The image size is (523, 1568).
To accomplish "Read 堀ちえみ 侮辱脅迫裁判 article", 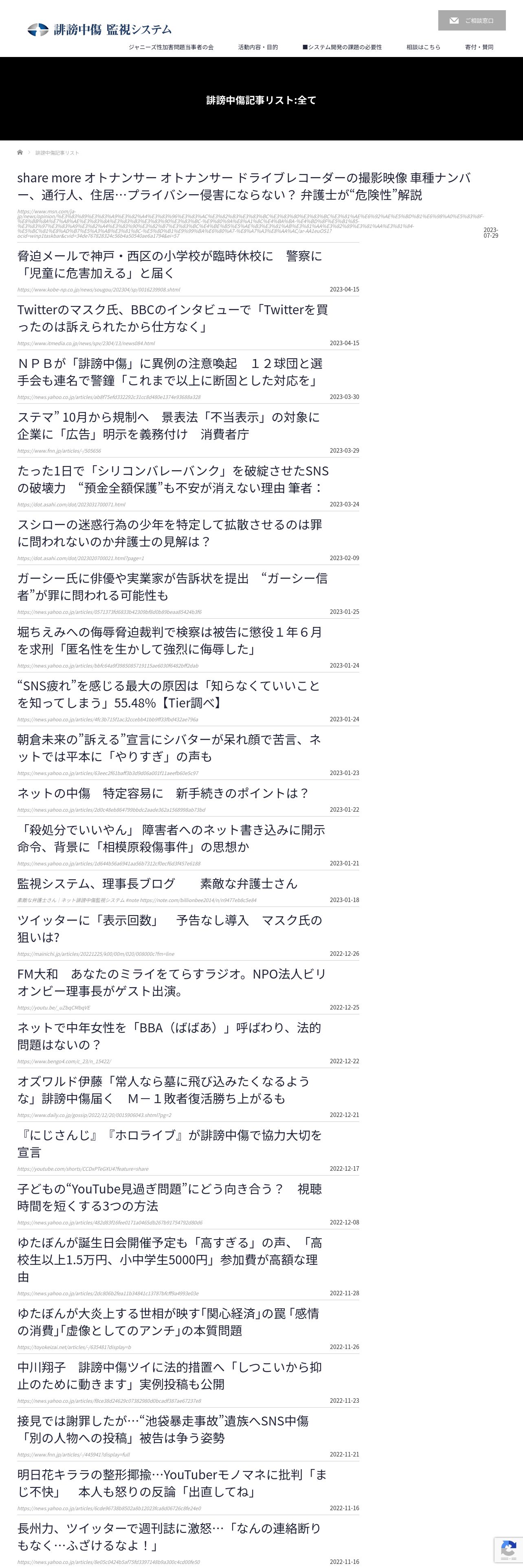I will (x=169, y=640).
